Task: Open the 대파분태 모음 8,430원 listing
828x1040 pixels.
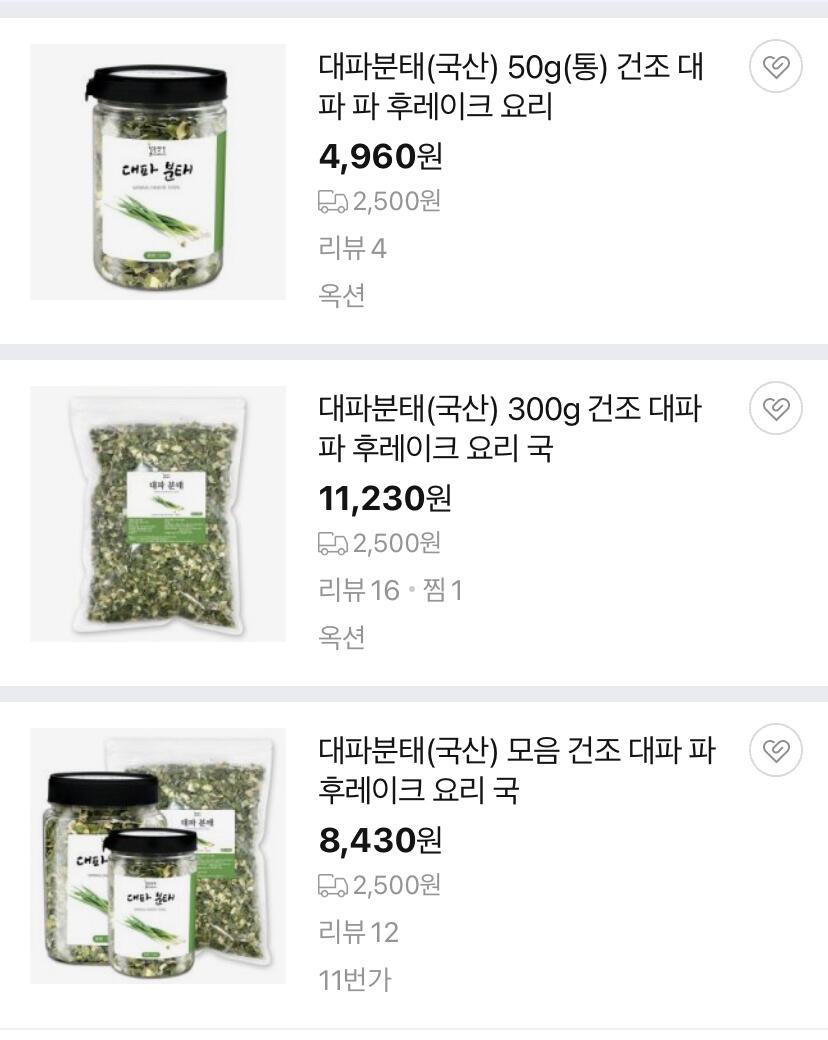Action: 516,770
